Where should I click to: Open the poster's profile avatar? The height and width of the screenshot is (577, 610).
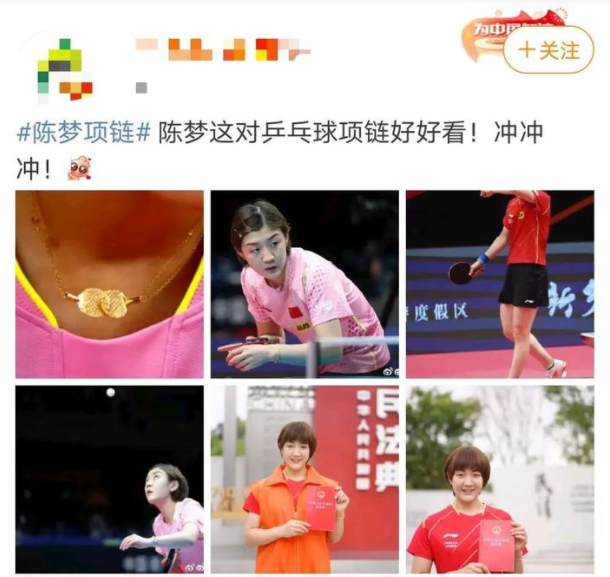pos(64,68)
